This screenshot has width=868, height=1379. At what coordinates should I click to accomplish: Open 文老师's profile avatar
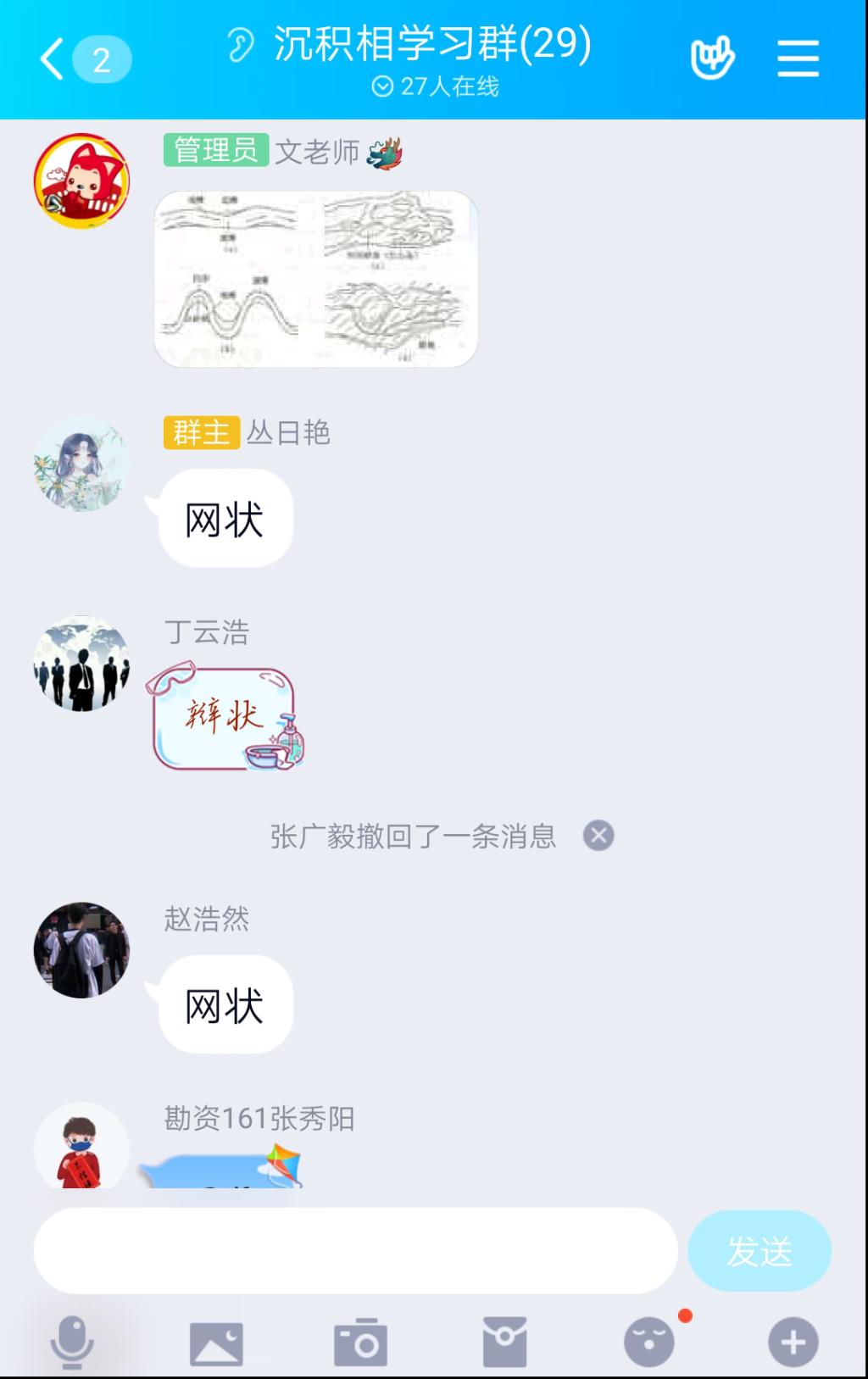(x=81, y=181)
